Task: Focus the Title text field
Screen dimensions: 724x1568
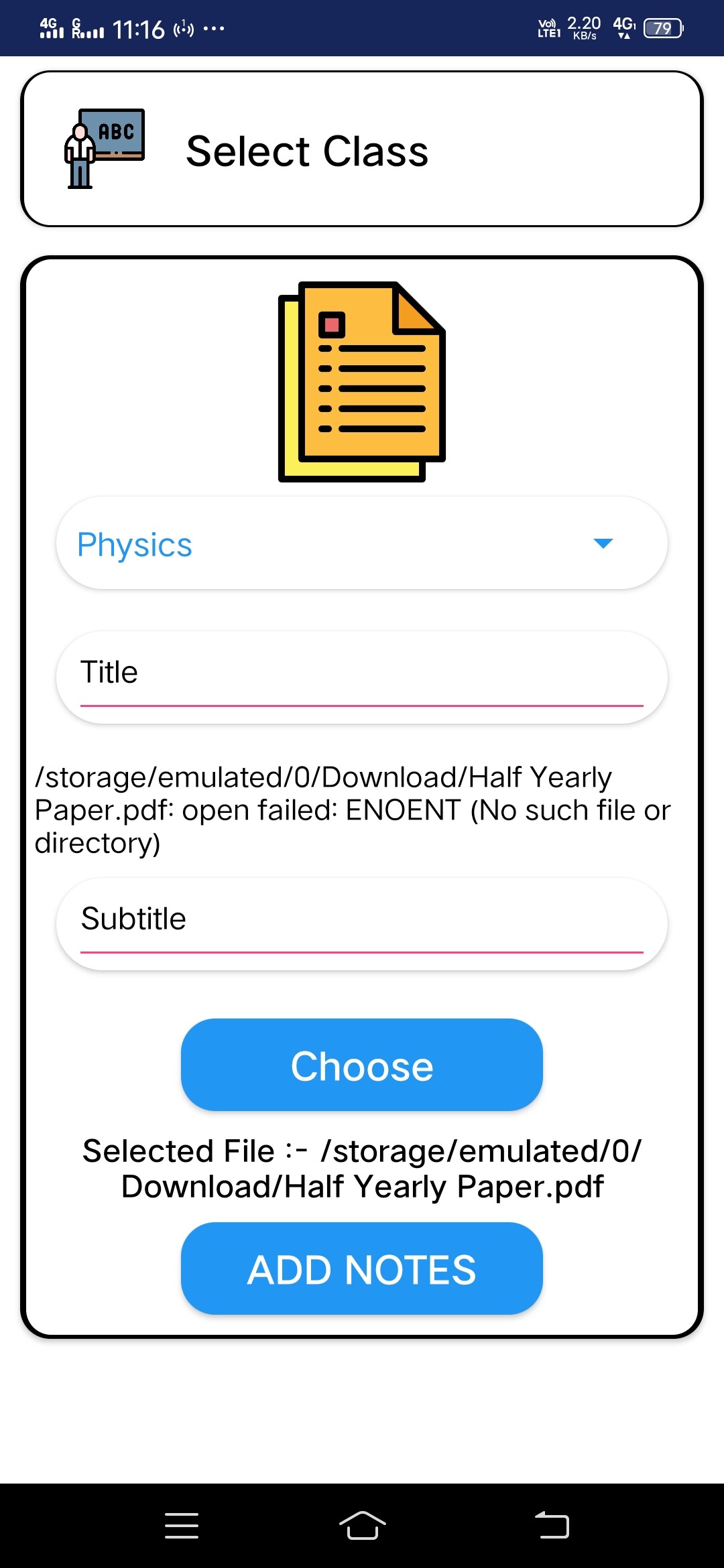Action: [362, 673]
